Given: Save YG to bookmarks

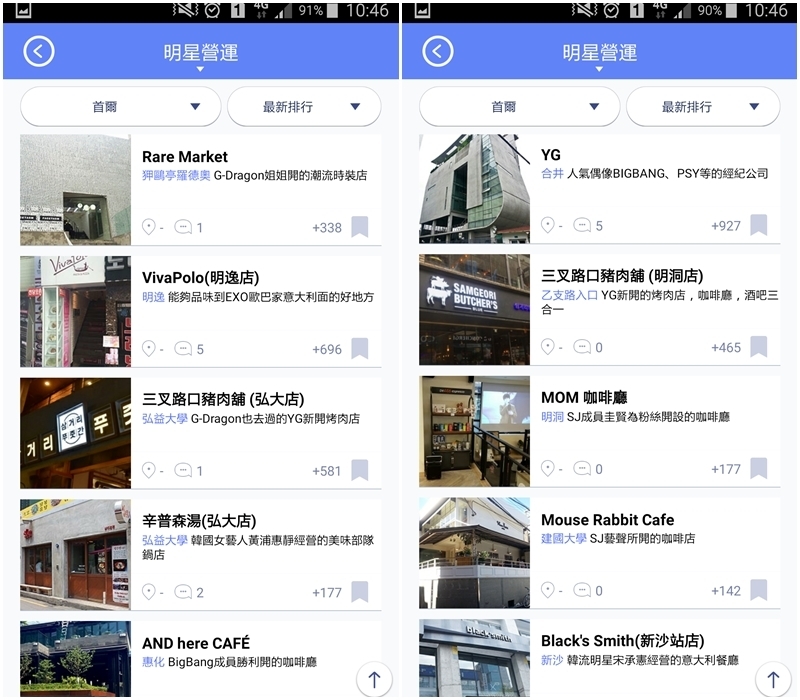Looking at the screenshot, I should click(758, 225).
